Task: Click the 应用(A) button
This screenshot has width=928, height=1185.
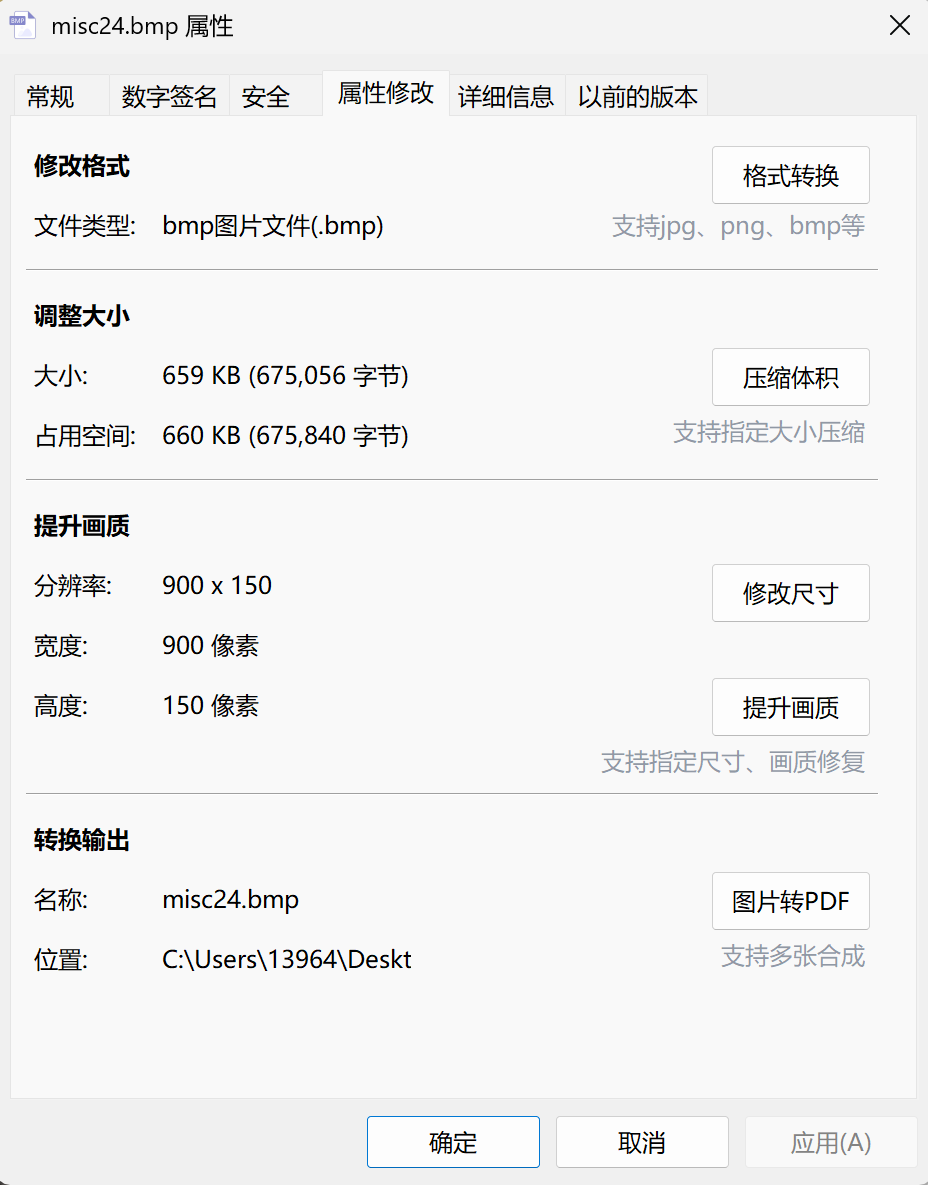Action: pos(831,1142)
